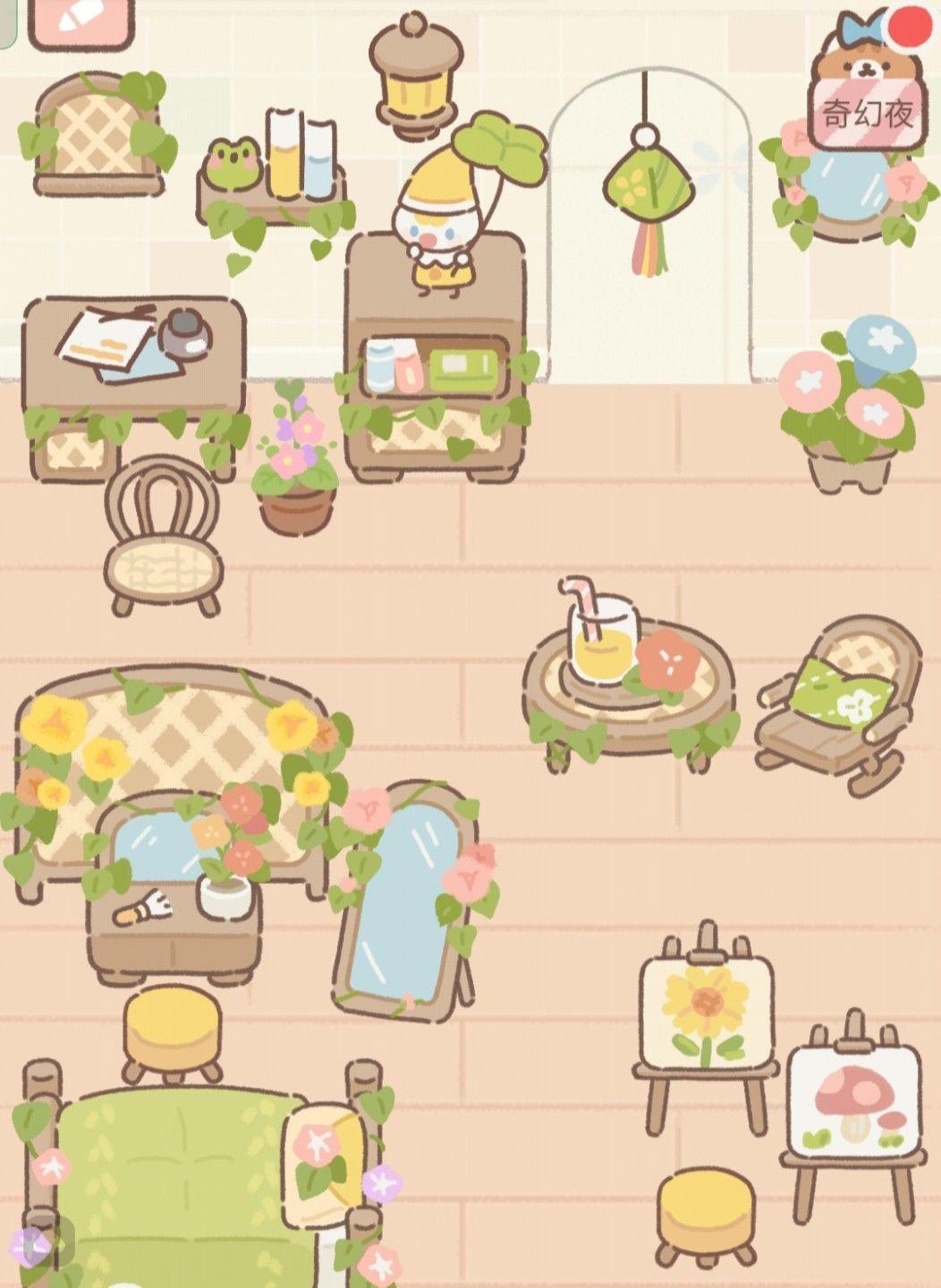Open the 奇幻夜 event button
Viewport: 941px width, 1288px height.
click(867, 98)
